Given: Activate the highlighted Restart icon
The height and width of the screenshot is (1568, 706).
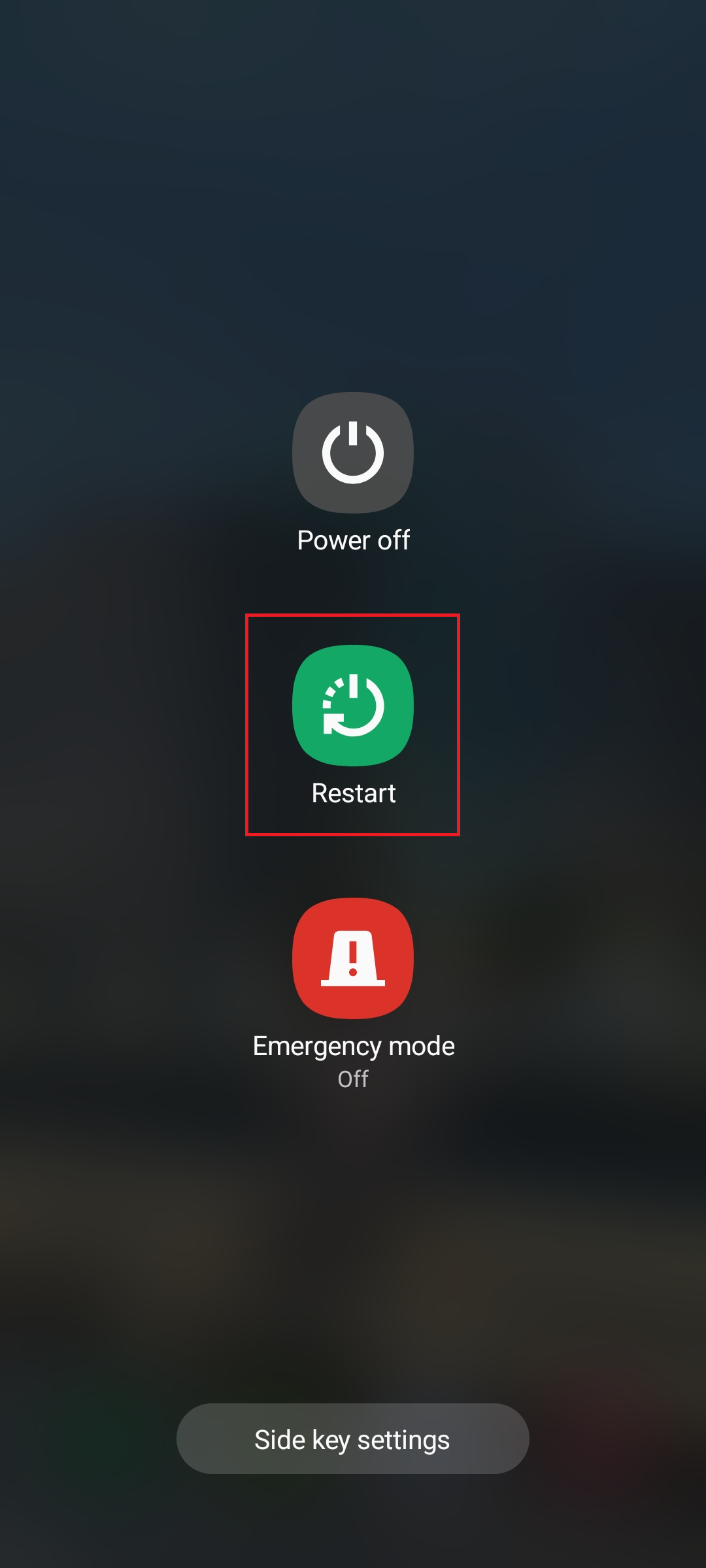Looking at the screenshot, I should (x=353, y=704).
